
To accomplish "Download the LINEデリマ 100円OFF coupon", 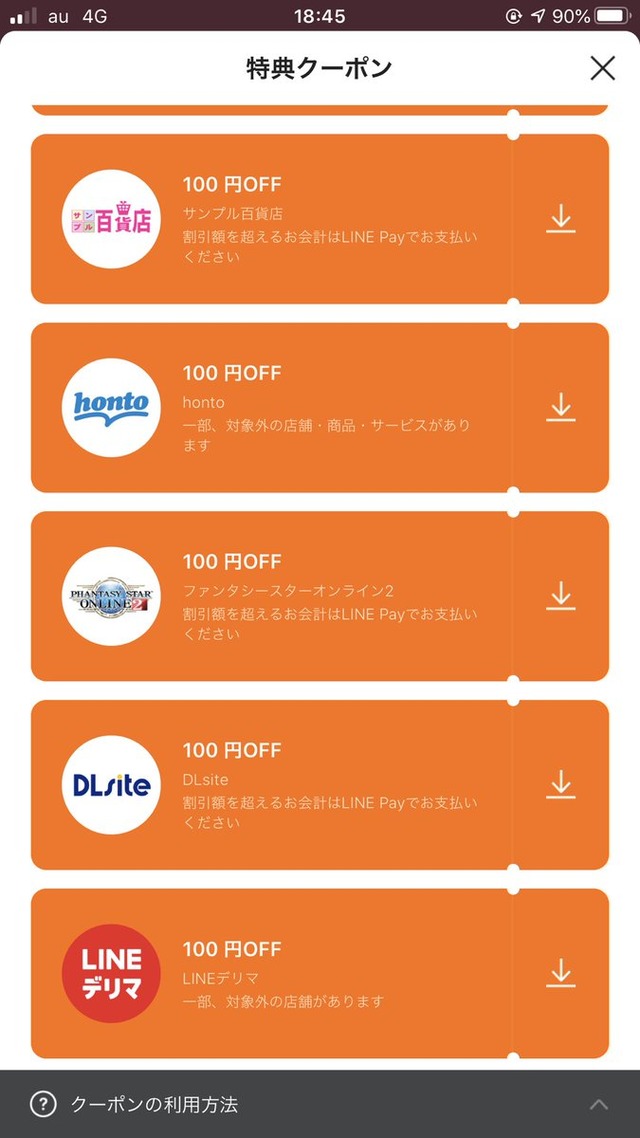I will (x=561, y=973).
